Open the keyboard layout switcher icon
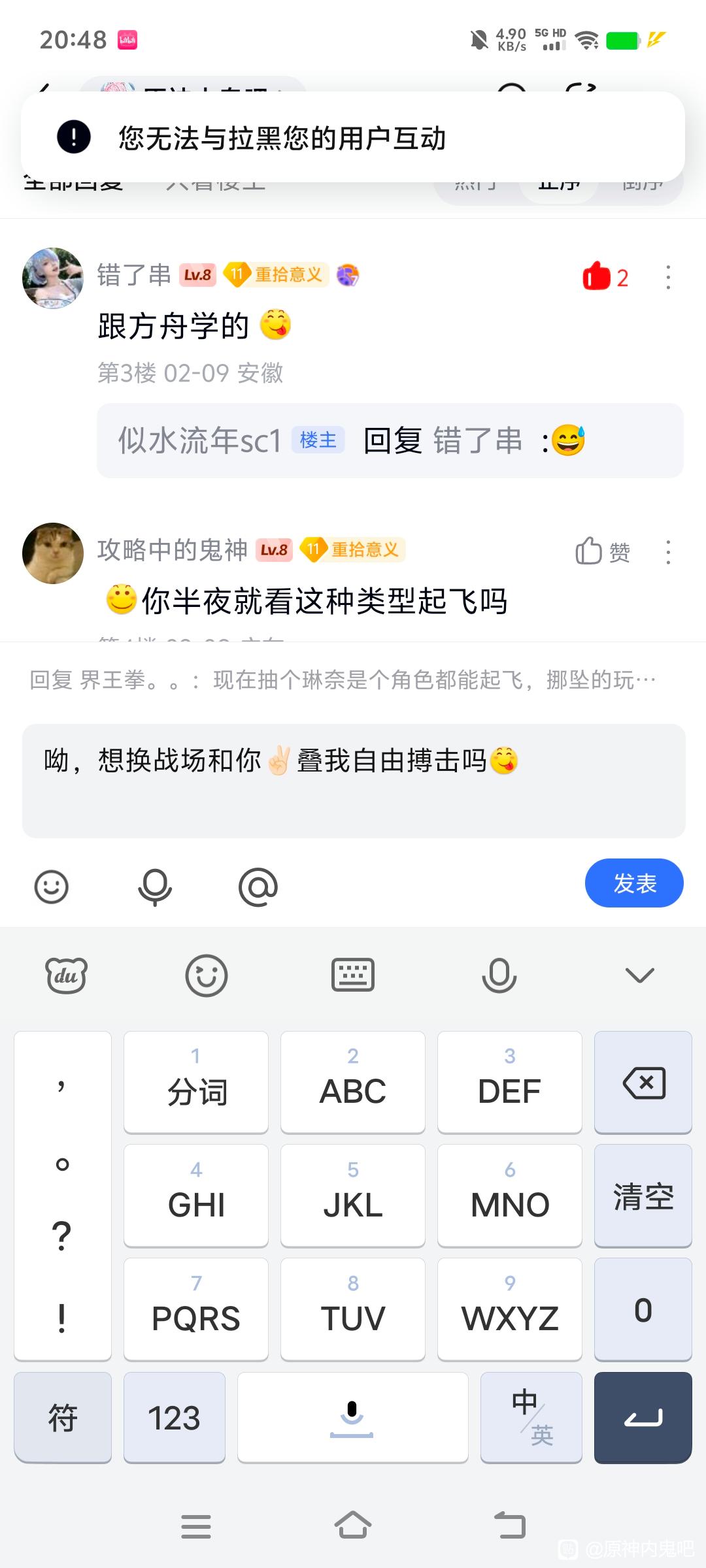This screenshot has height=1568, width=706. tap(353, 975)
